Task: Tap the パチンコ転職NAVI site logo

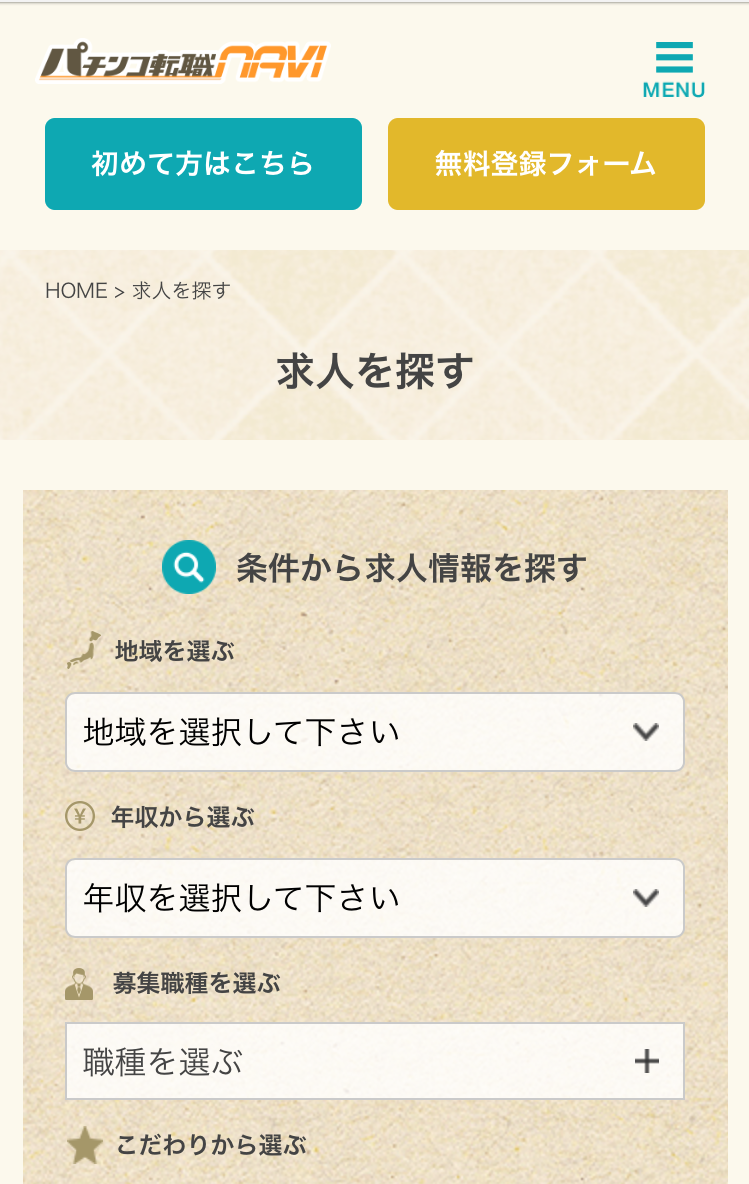Action: point(184,63)
